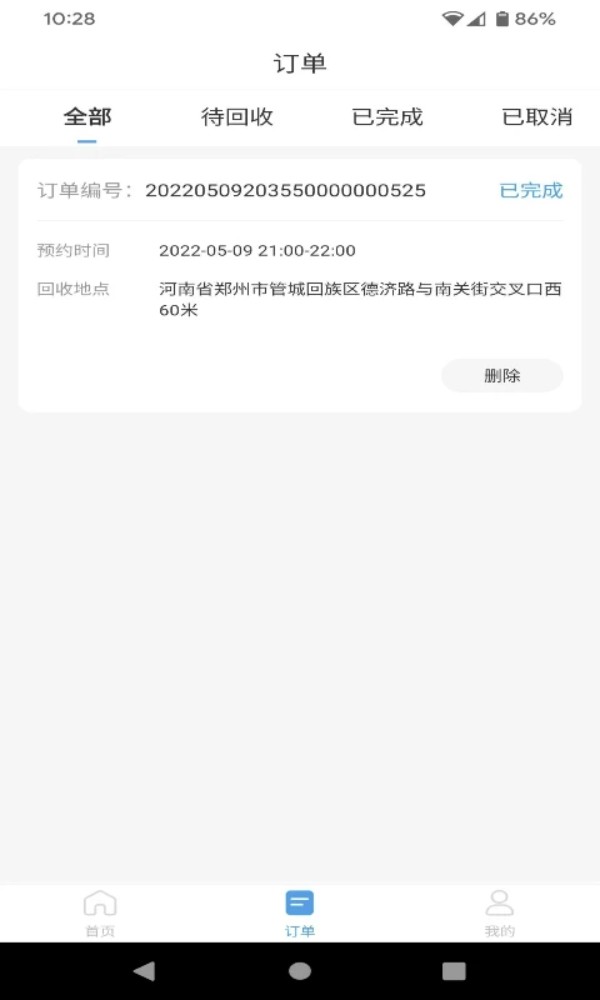This screenshot has height=1000, width=600.
Task: Show the 已完成 orders tab
Action: 387,117
